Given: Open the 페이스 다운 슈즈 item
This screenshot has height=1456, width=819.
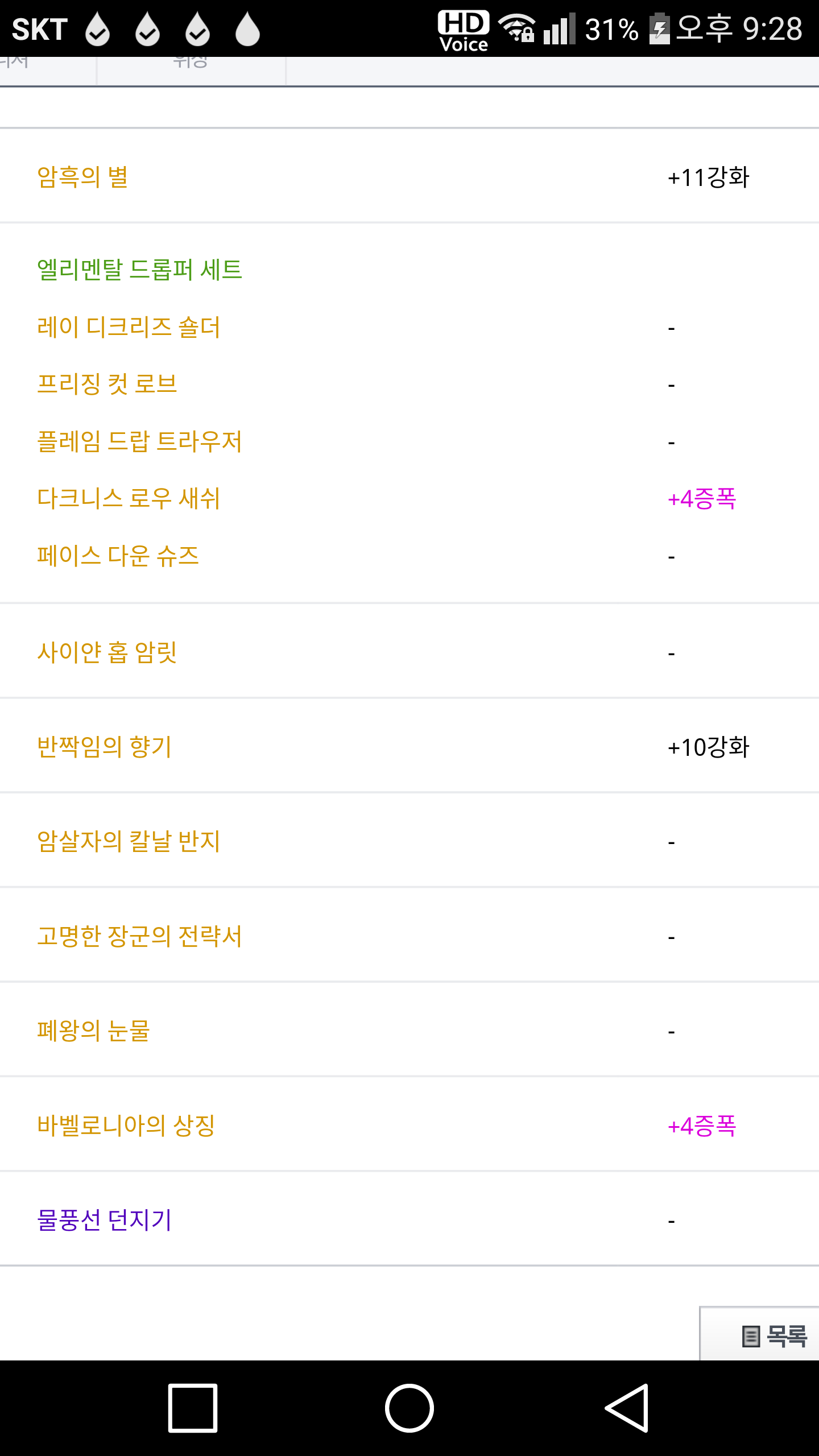Looking at the screenshot, I should (x=118, y=556).
